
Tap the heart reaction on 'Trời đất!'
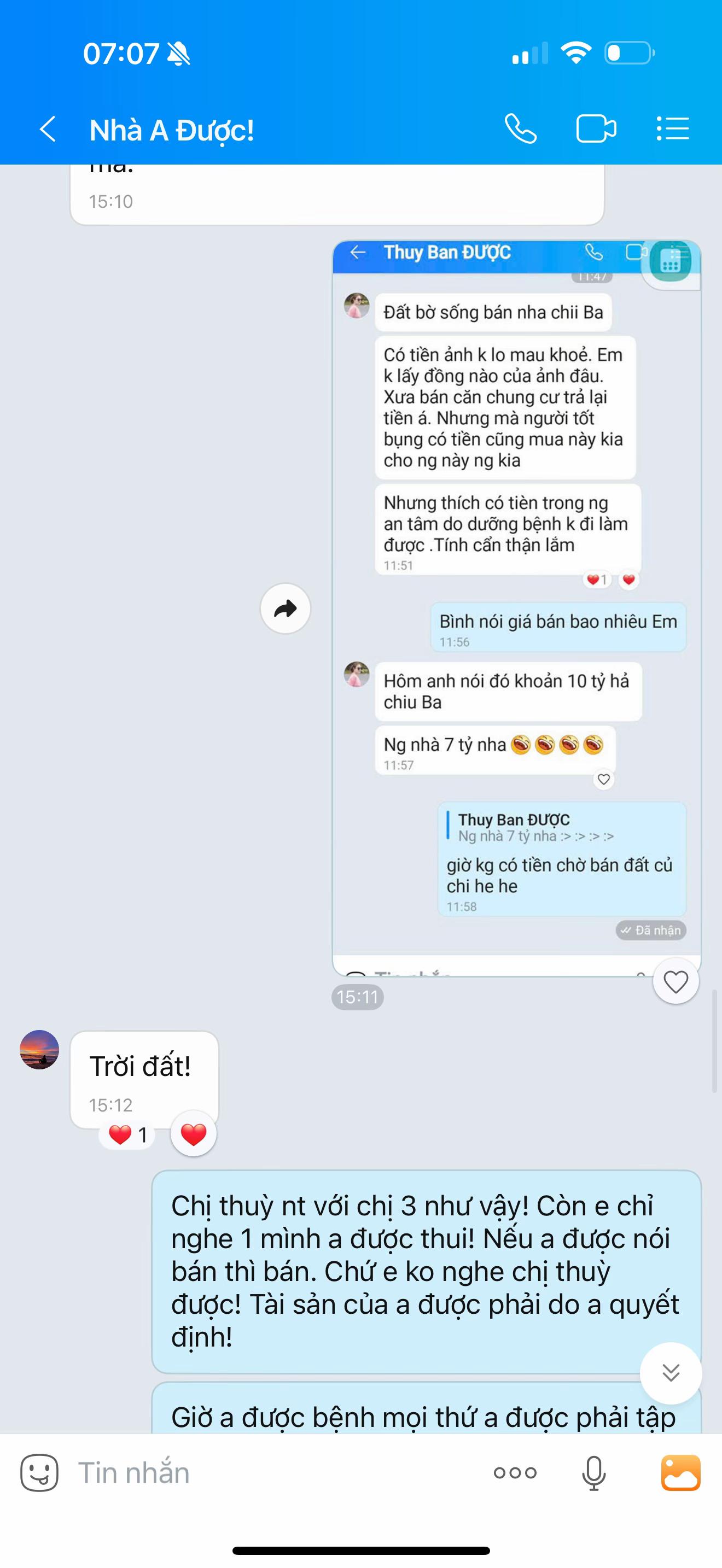click(x=193, y=1134)
